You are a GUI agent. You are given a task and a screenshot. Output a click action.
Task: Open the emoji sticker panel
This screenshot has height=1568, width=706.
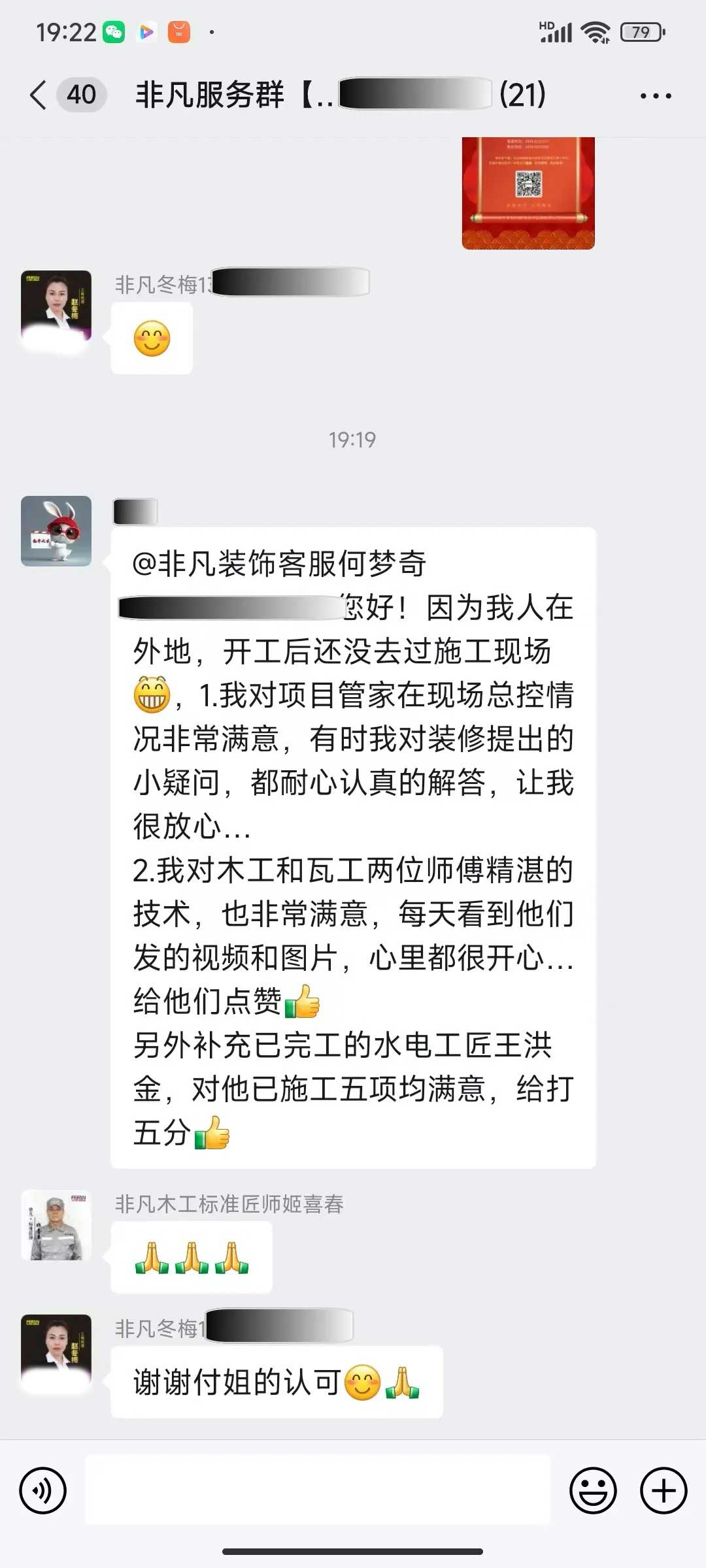point(593,1491)
